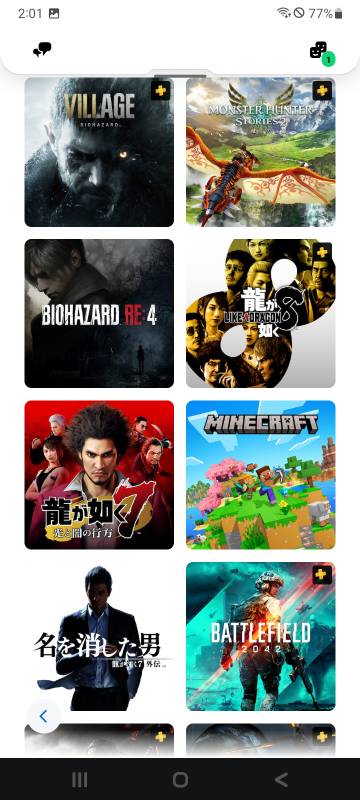The height and width of the screenshot is (800, 360).
Task: View the Battlefield 2042 game tile
Action: [261, 636]
